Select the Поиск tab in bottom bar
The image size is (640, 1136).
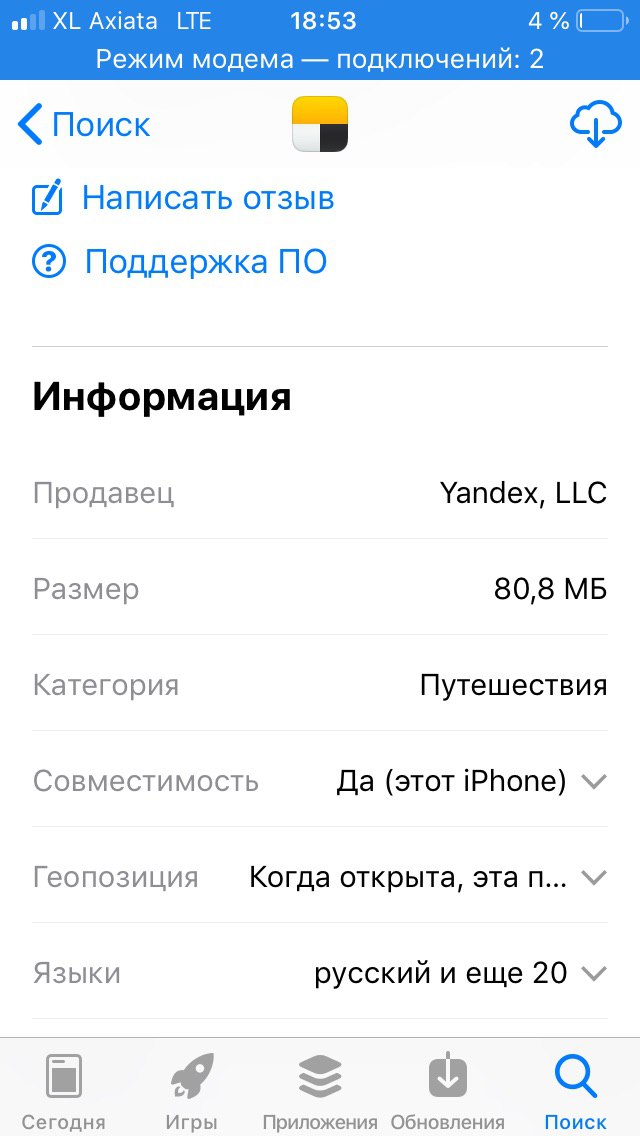[x=576, y=1088]
